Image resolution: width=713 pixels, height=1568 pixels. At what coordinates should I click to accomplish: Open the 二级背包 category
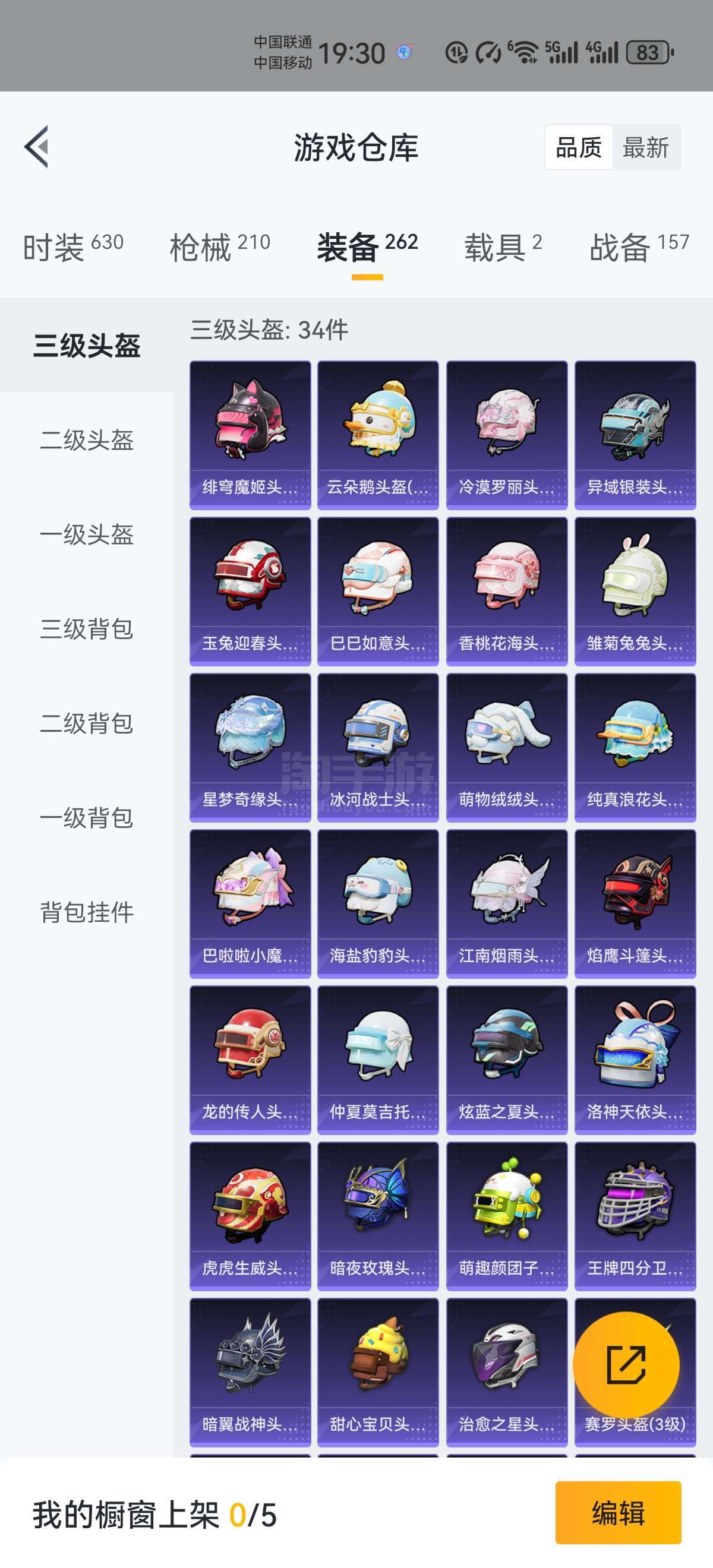[x=87, y=722]
